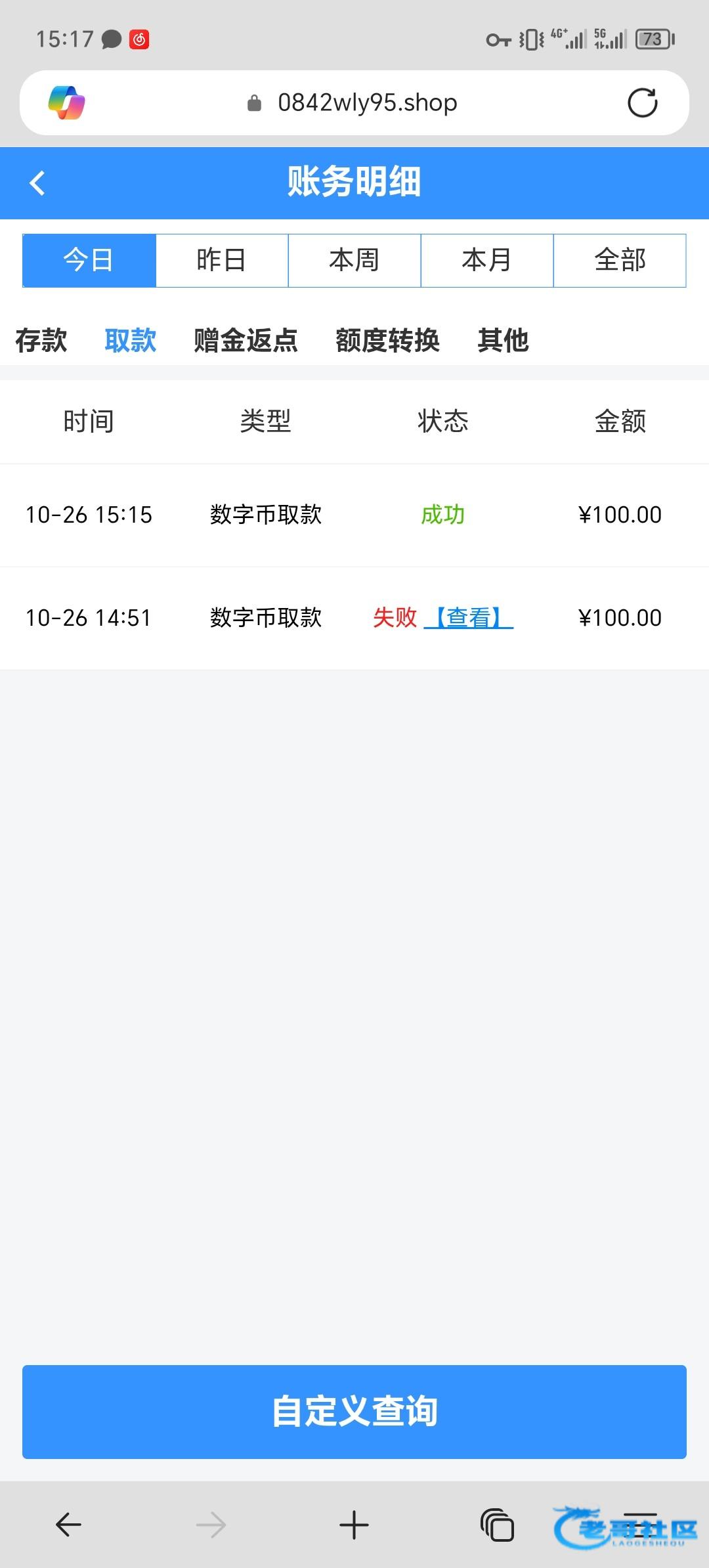Navigate back with the browser arrow
The height and width of the screenshot is (1568, 709).
coord(68,1525)
